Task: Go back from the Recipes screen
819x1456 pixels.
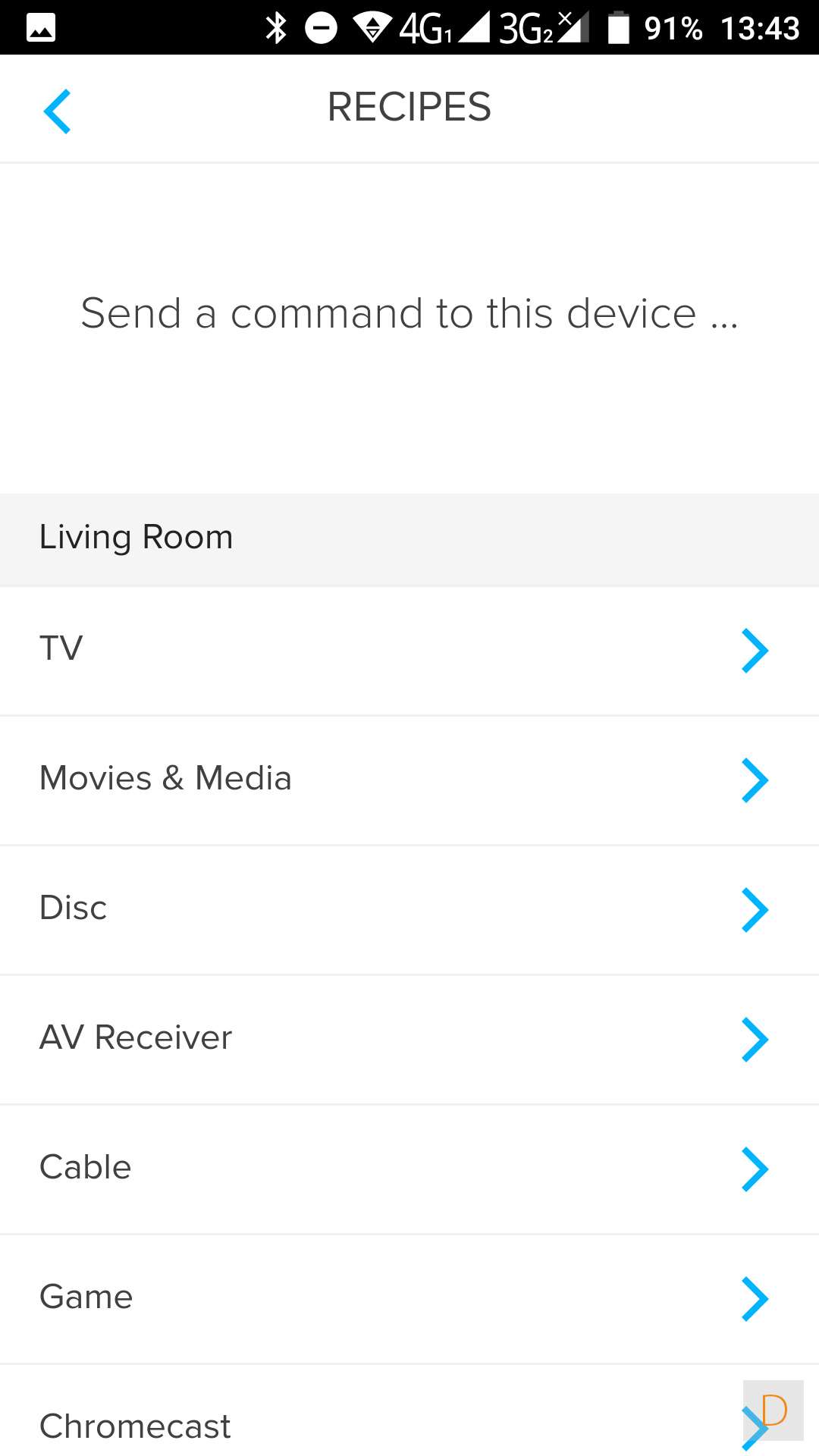Action: pos(58,111)
